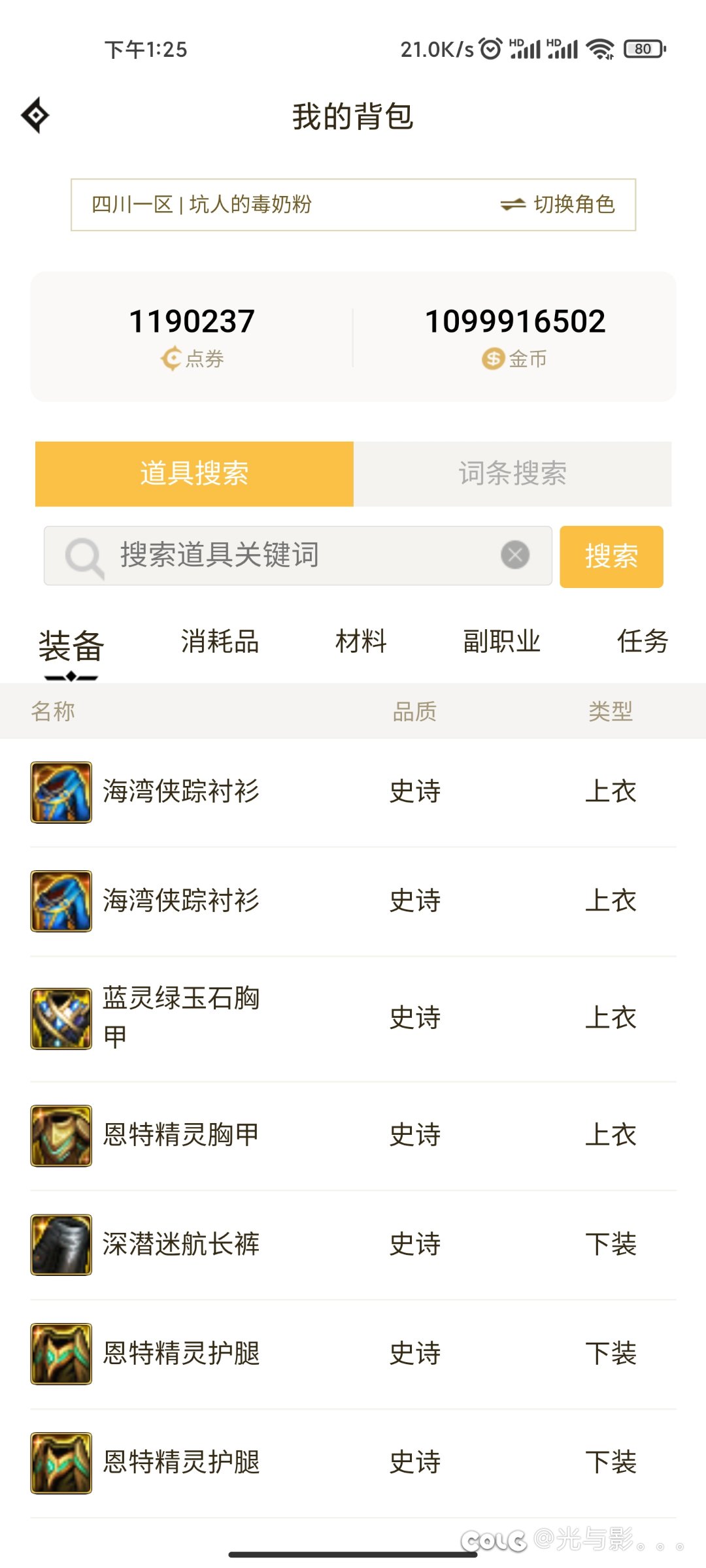Clear the search field text
The image size is (706, 1568).
tap(515, 555)
